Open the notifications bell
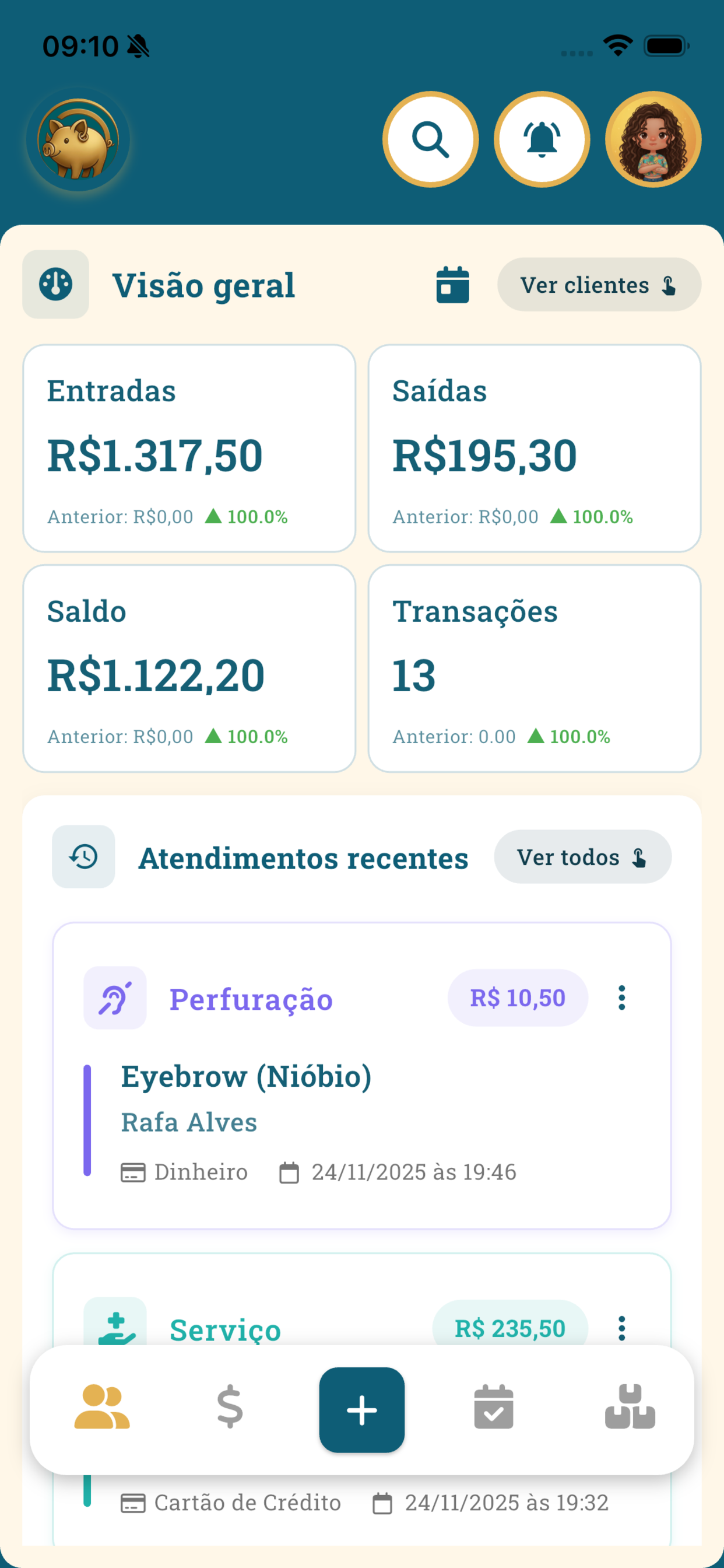Viewport: 724px width, 1568px height. [542, 139]
